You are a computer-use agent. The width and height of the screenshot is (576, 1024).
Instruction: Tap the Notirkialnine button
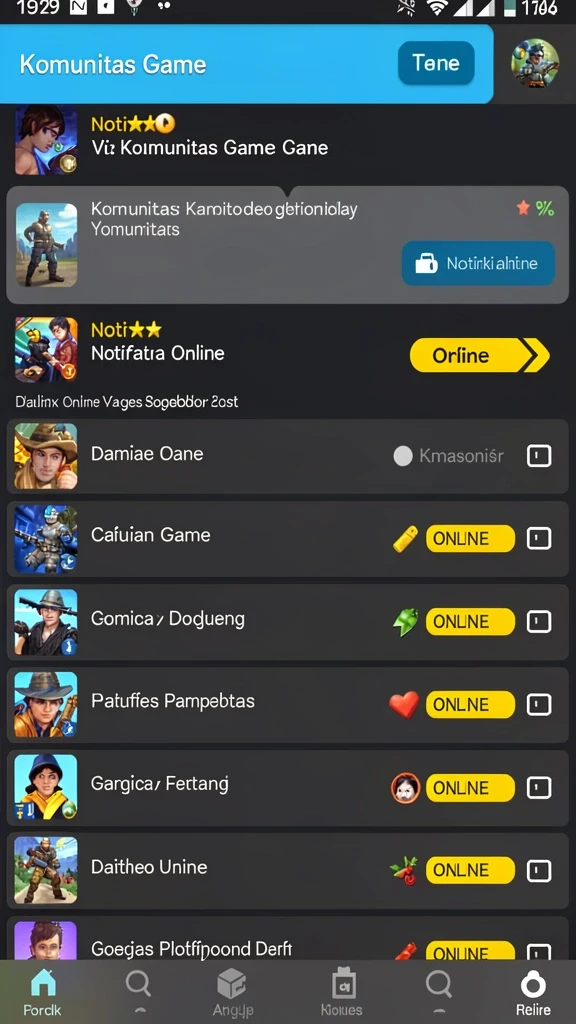[x=478, y=263]
